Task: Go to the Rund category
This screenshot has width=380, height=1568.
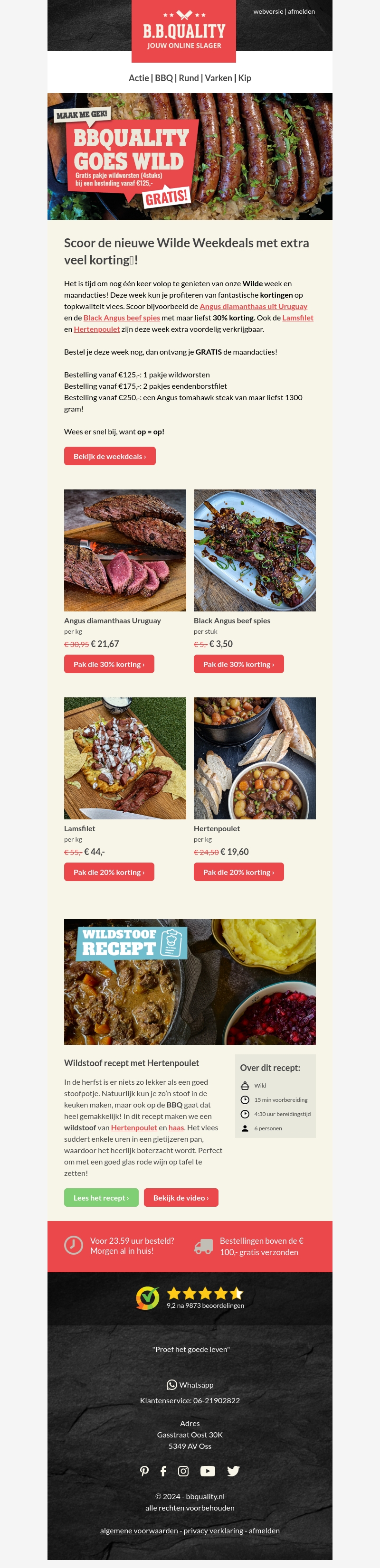Action: 189,78
